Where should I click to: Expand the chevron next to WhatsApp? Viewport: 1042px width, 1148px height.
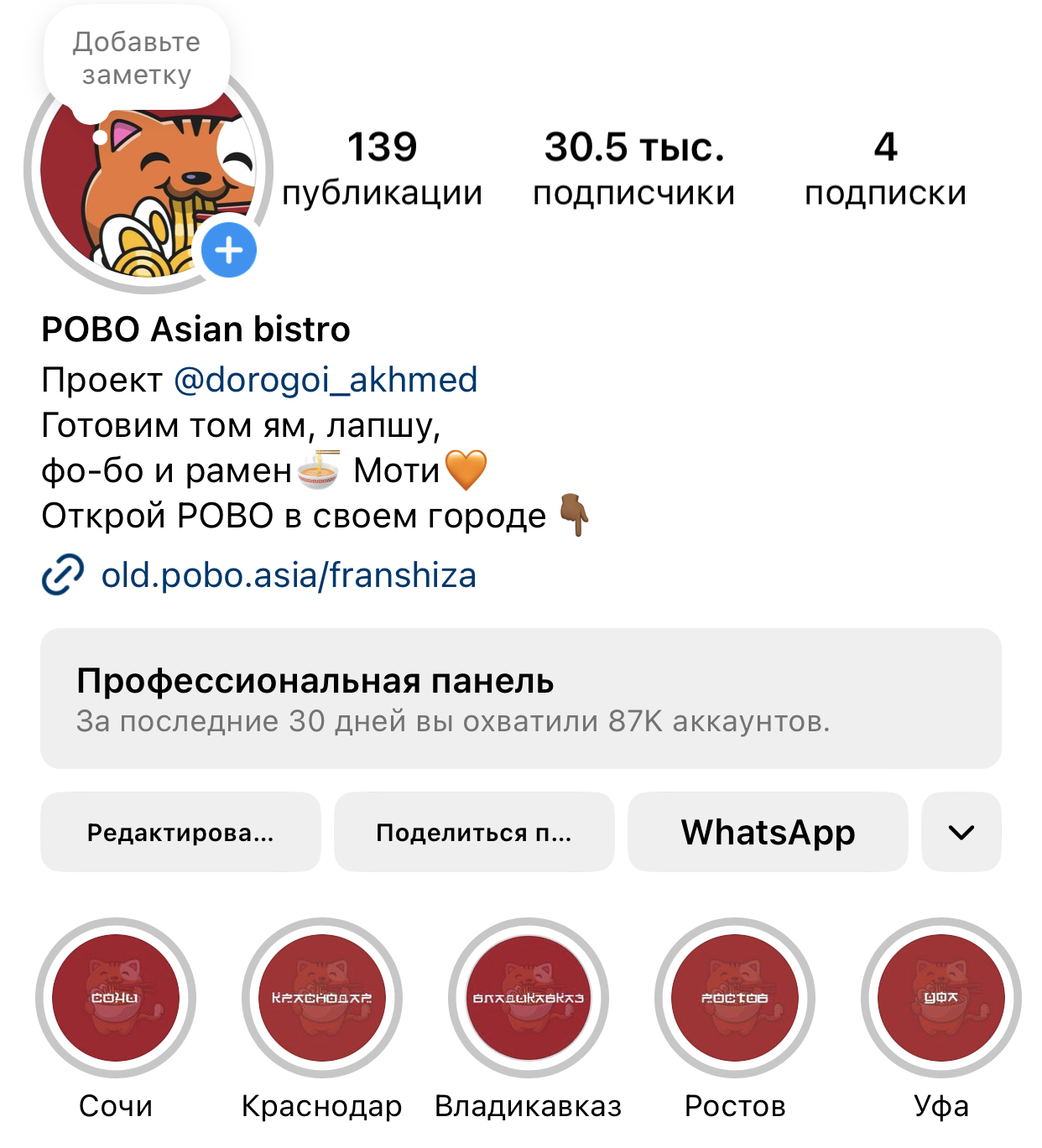pyautogui.click(x=961, y=832)
